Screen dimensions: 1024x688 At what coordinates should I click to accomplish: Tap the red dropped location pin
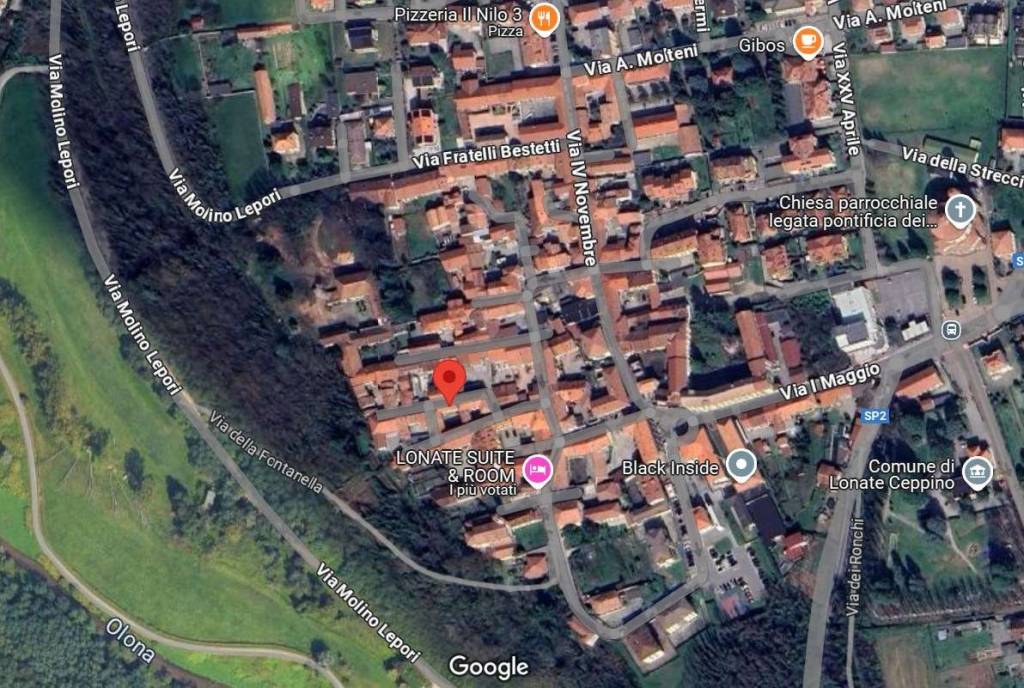(449, 381)
